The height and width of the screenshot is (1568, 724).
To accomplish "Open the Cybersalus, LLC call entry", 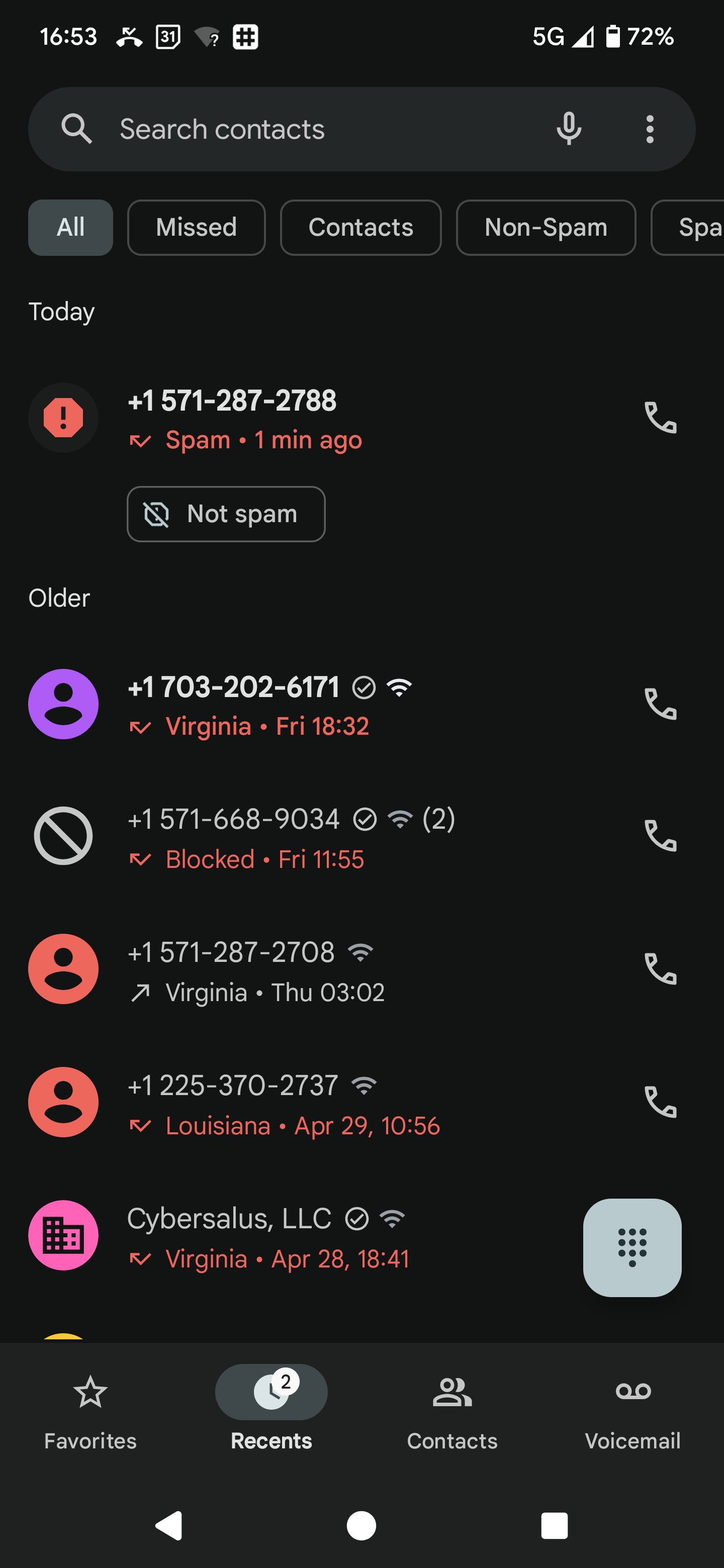I will pos(292,1236).
